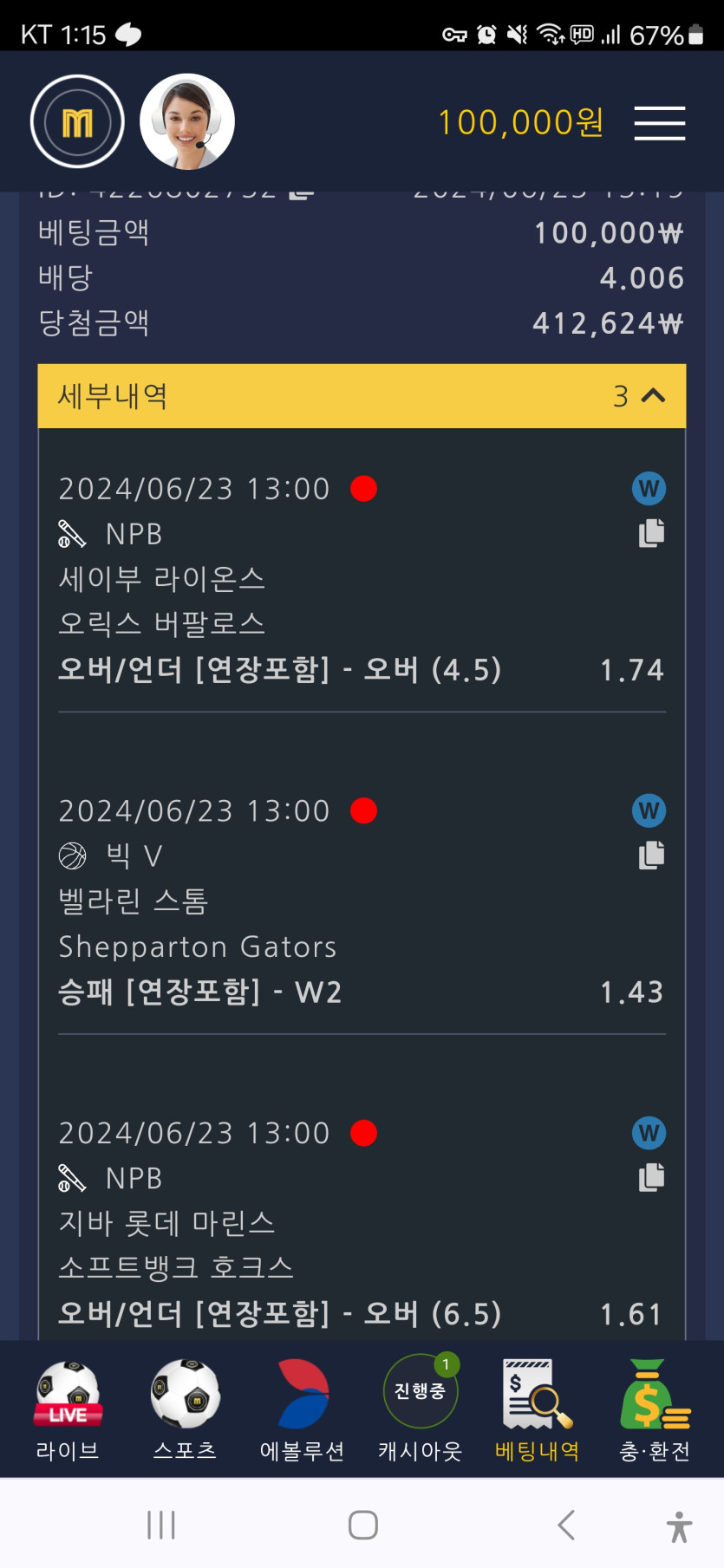The image size is (724, 1568).
Task: Tap the system home button
Action: (362, 1525)
